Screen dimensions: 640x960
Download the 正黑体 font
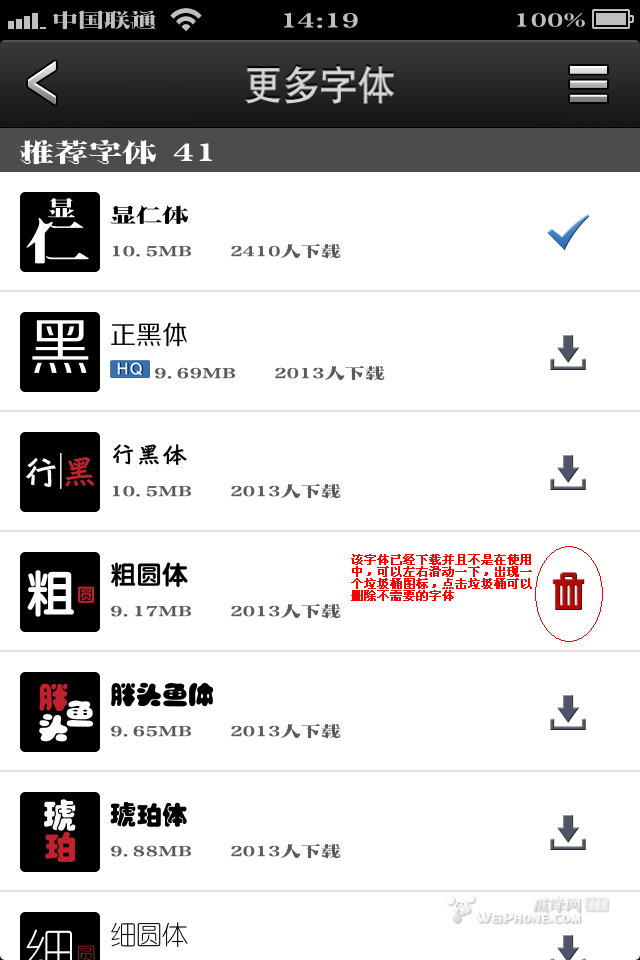[567, 353]
